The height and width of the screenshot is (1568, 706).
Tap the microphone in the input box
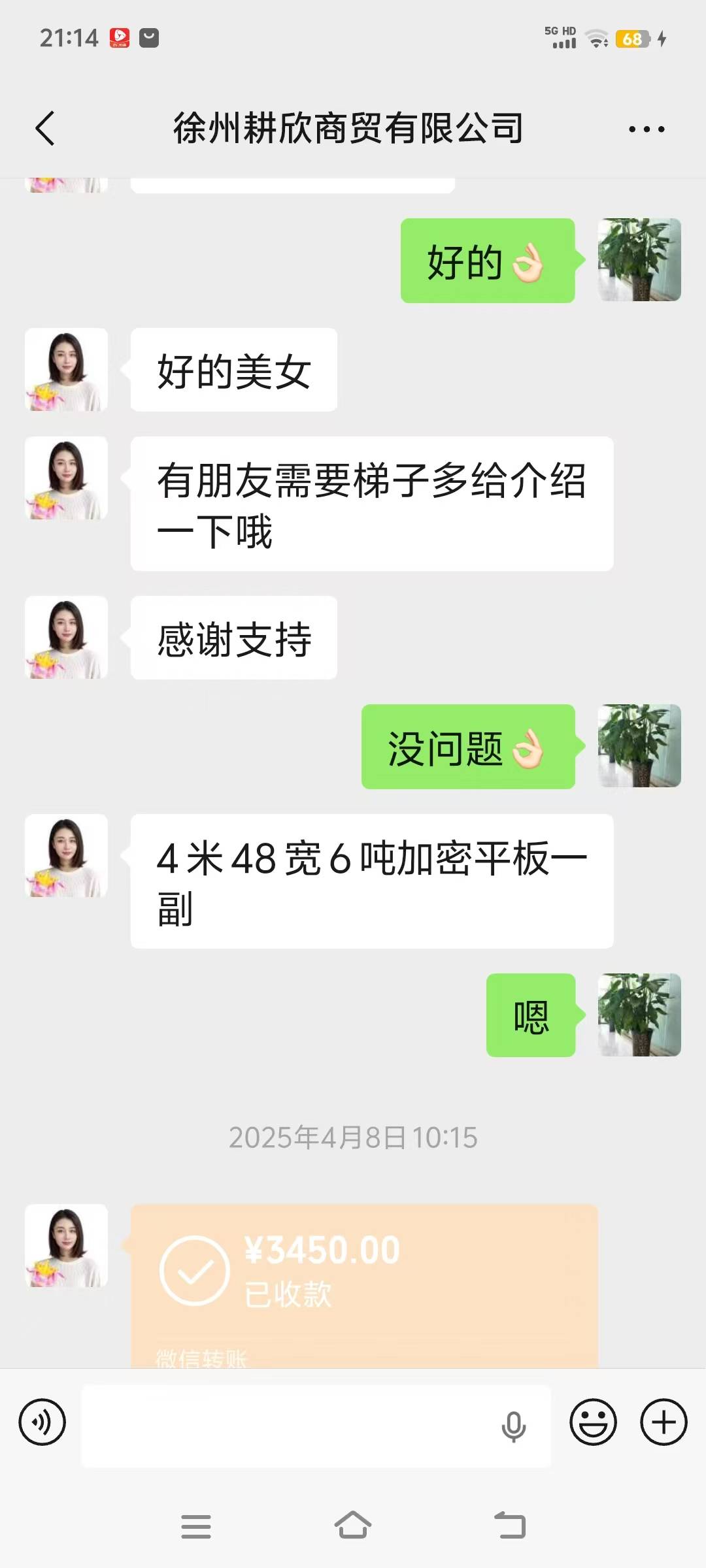[513, 1426]
